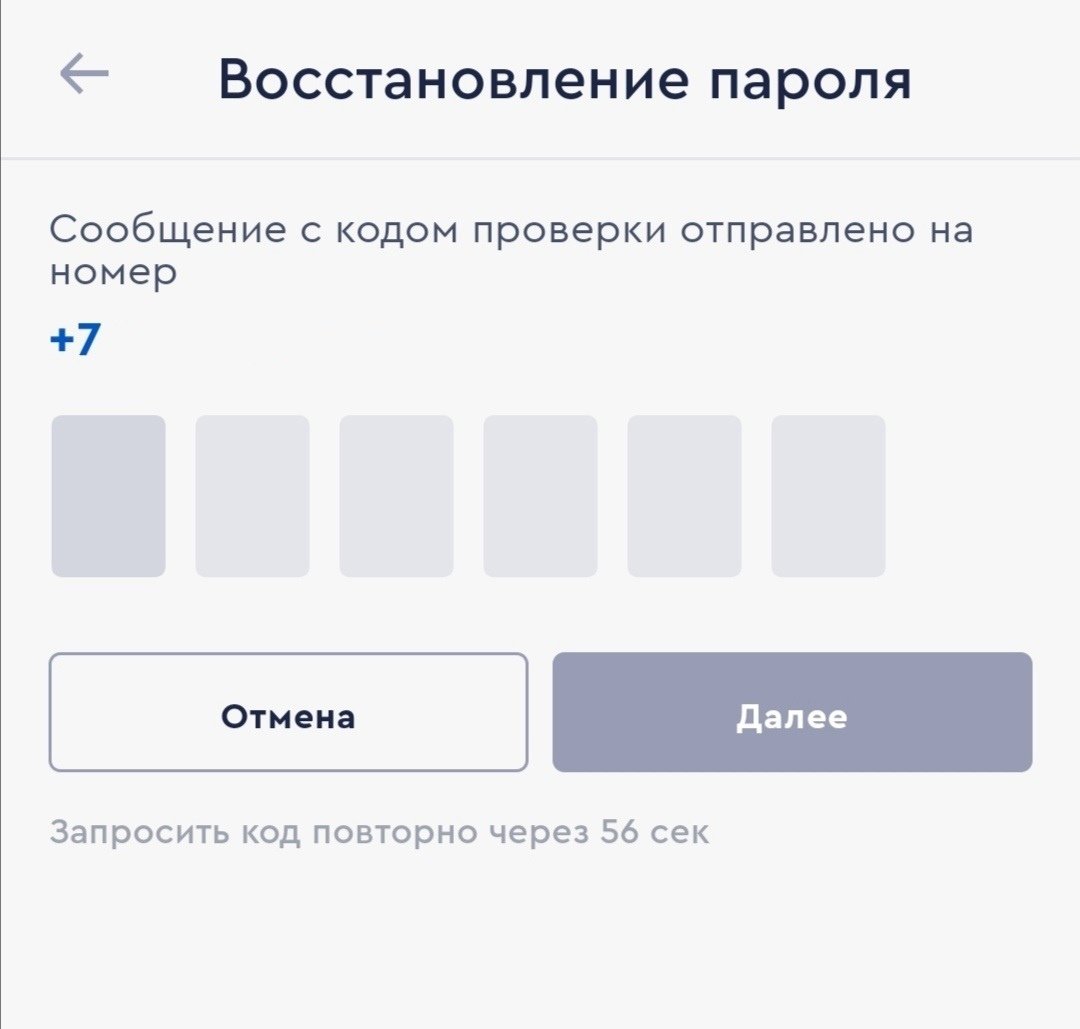Viewport: 1080px width, 1029px height.
Task: Focus the sixth code digit box
Action: [x=828, y=496]
